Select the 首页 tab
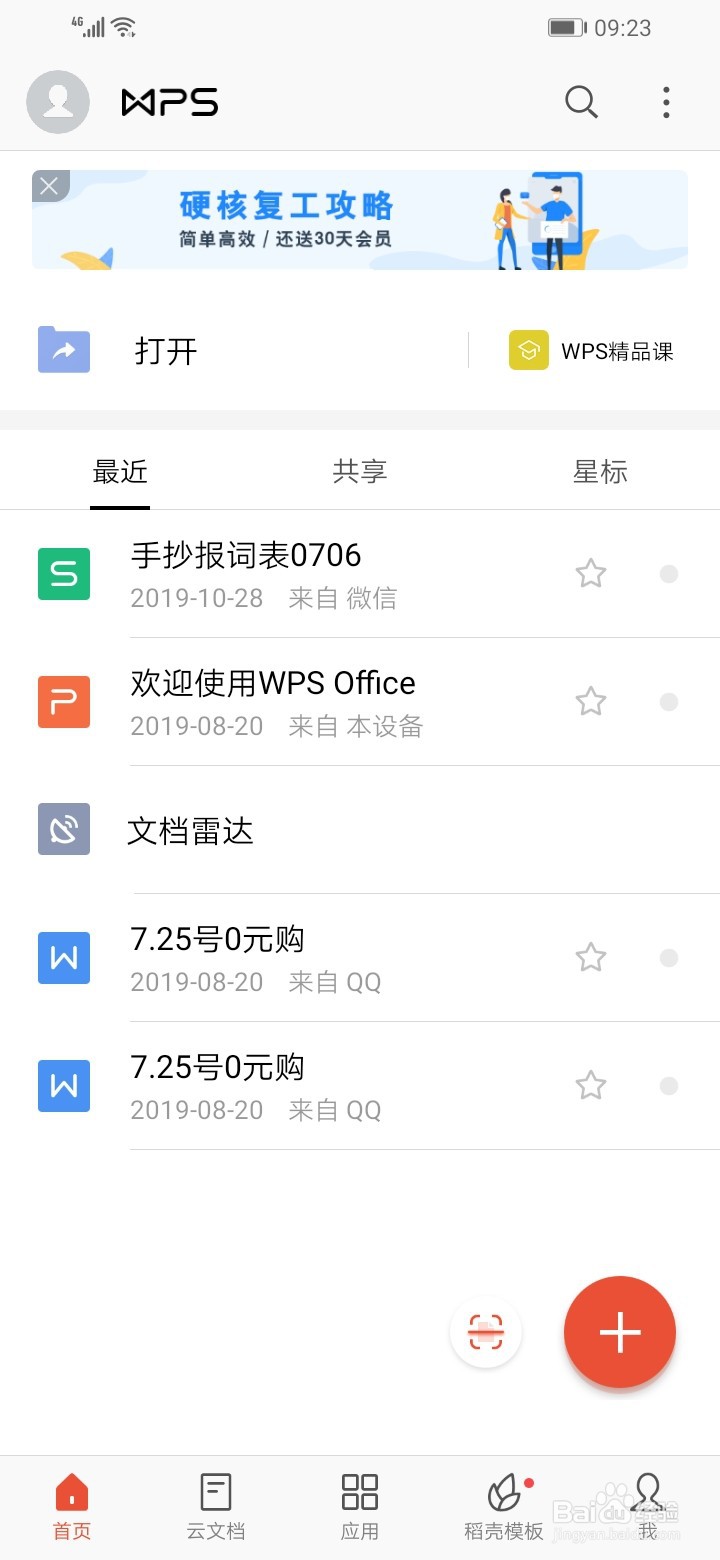The width and height of the screenshot is (720, 1560). pos(72,1507)
